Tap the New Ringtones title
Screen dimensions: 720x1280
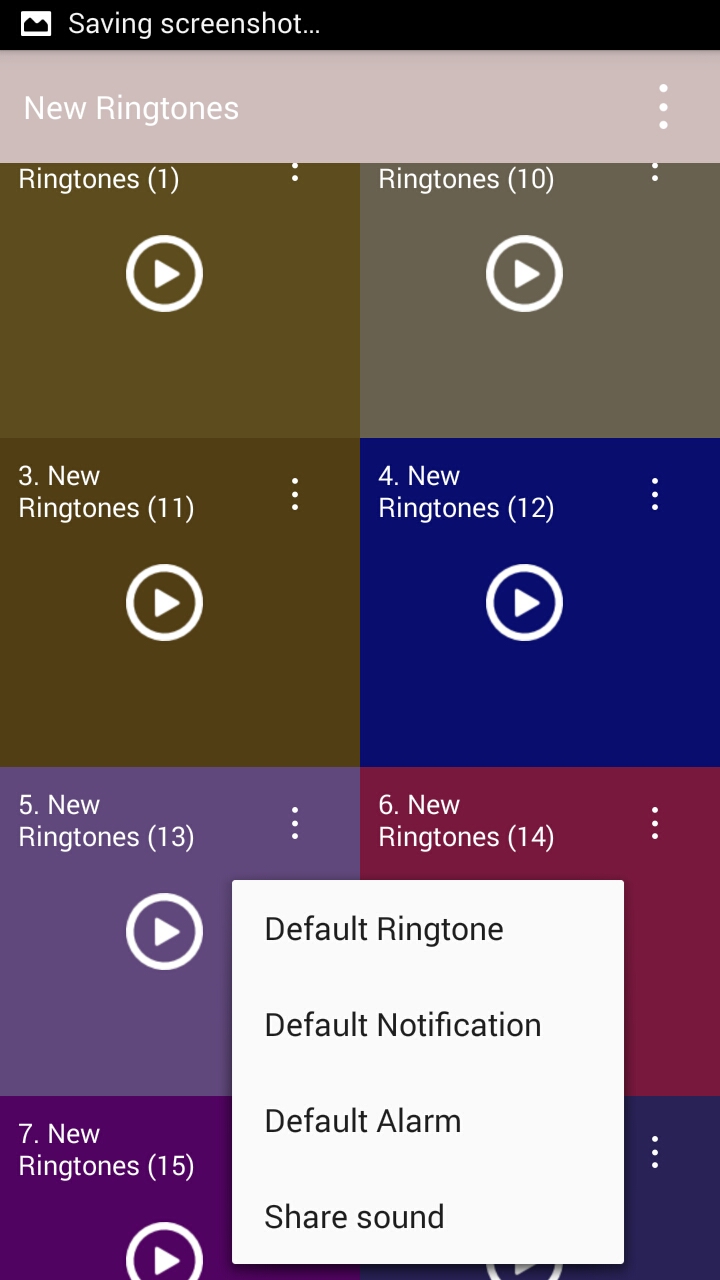point(131,107)
